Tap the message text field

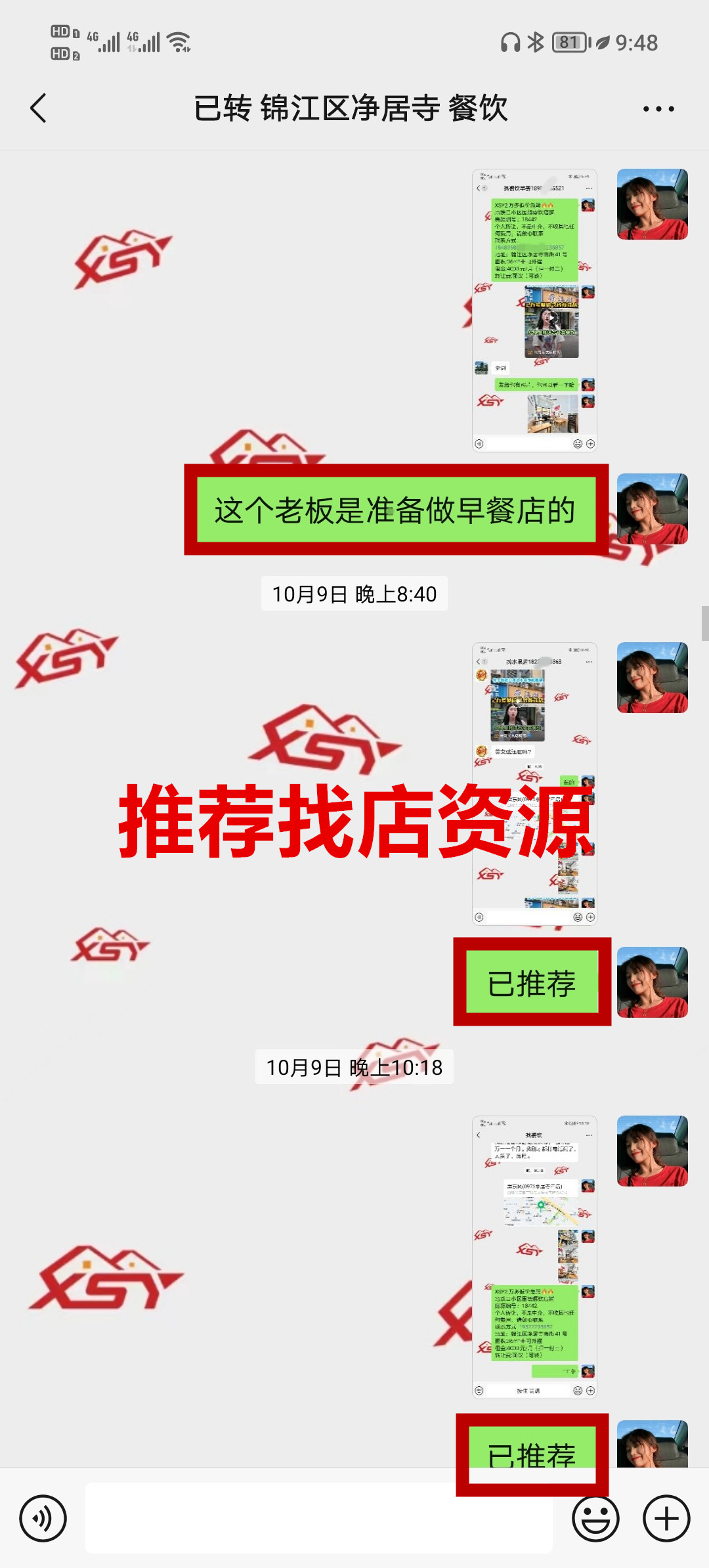pos(318,1518)
